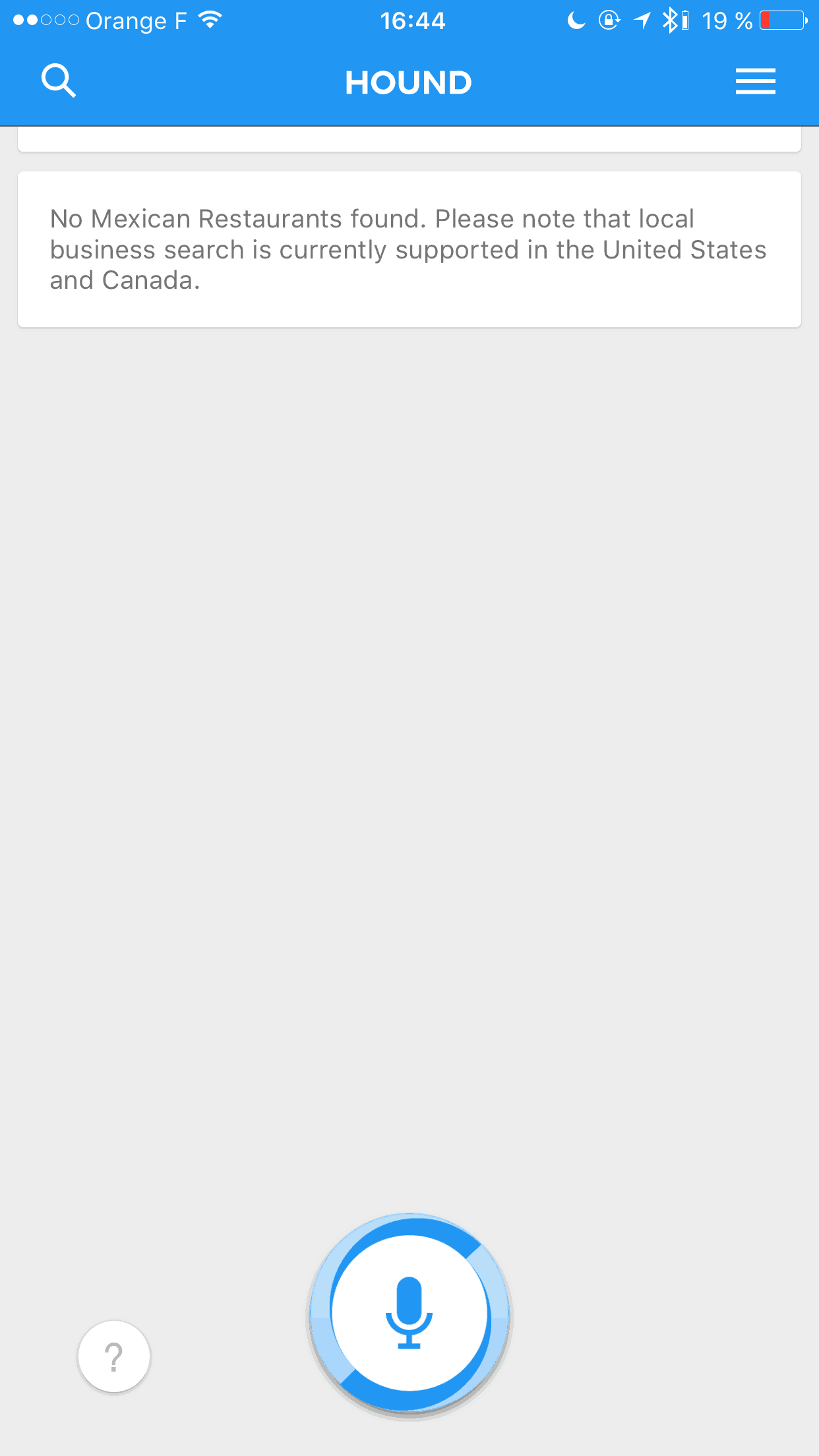Tap the microphone to start voice search

pos(409,1313)
